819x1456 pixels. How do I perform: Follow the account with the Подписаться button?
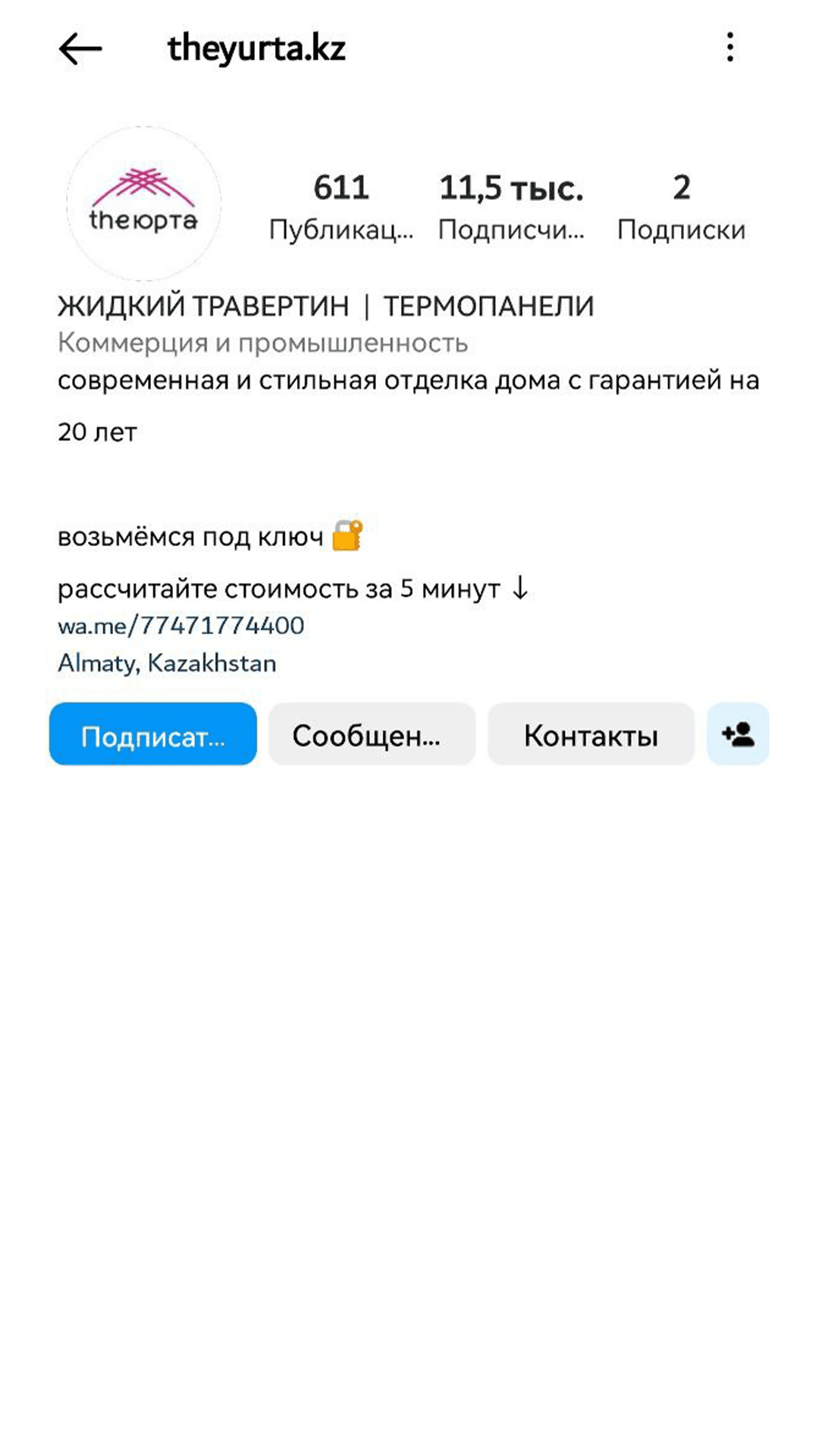(153, 734)
